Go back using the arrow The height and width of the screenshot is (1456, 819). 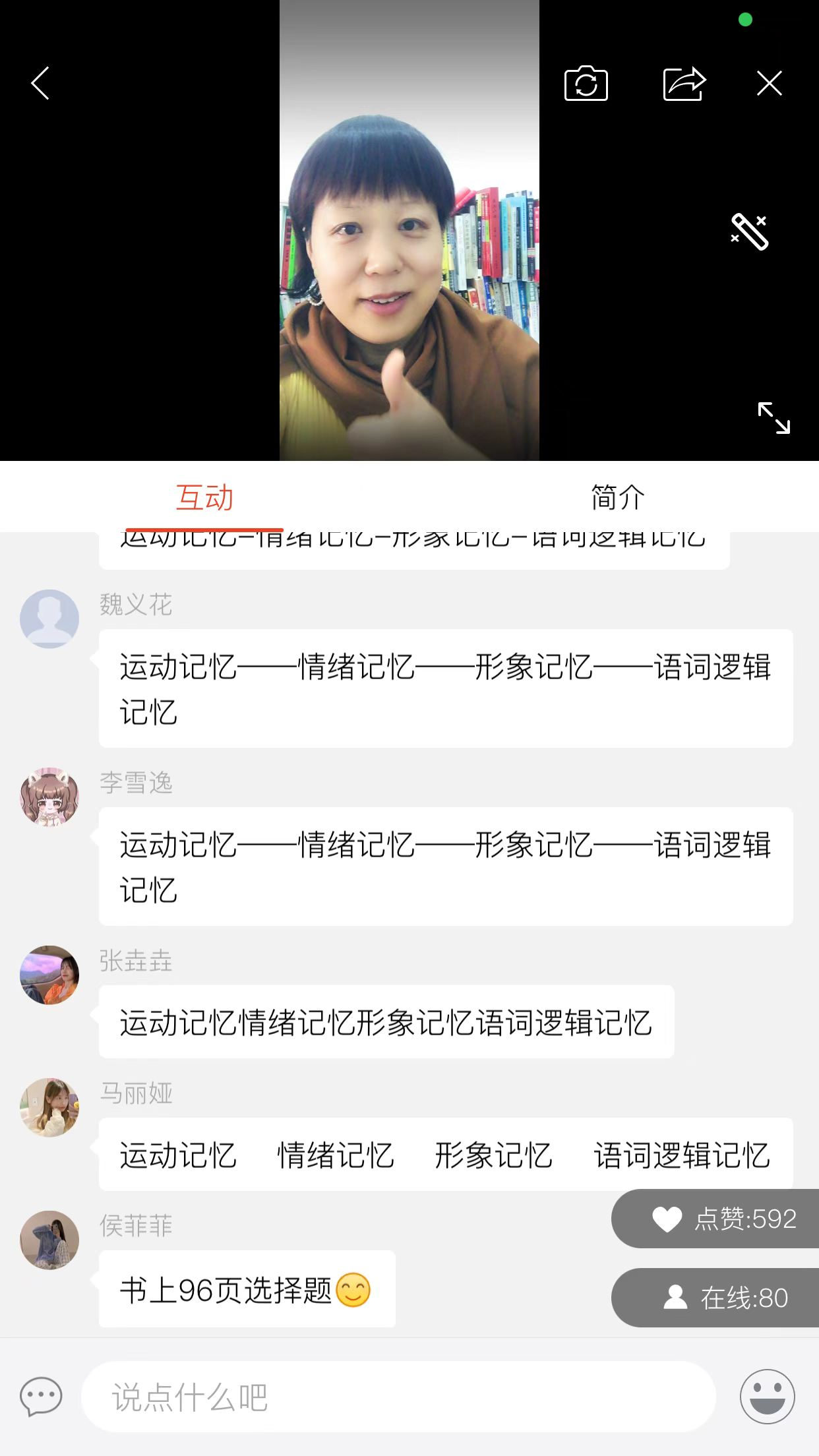click(x=40, y=83)
